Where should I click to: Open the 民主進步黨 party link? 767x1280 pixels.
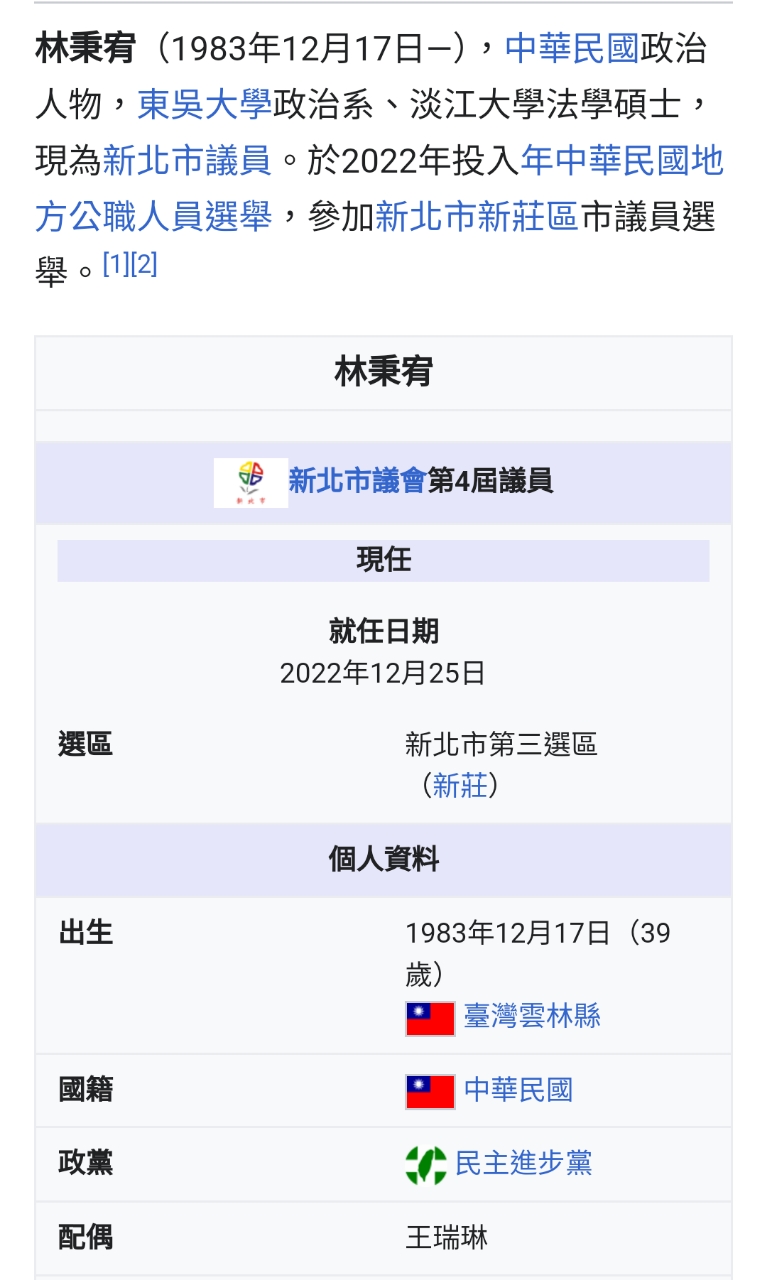click(523, 1163)
